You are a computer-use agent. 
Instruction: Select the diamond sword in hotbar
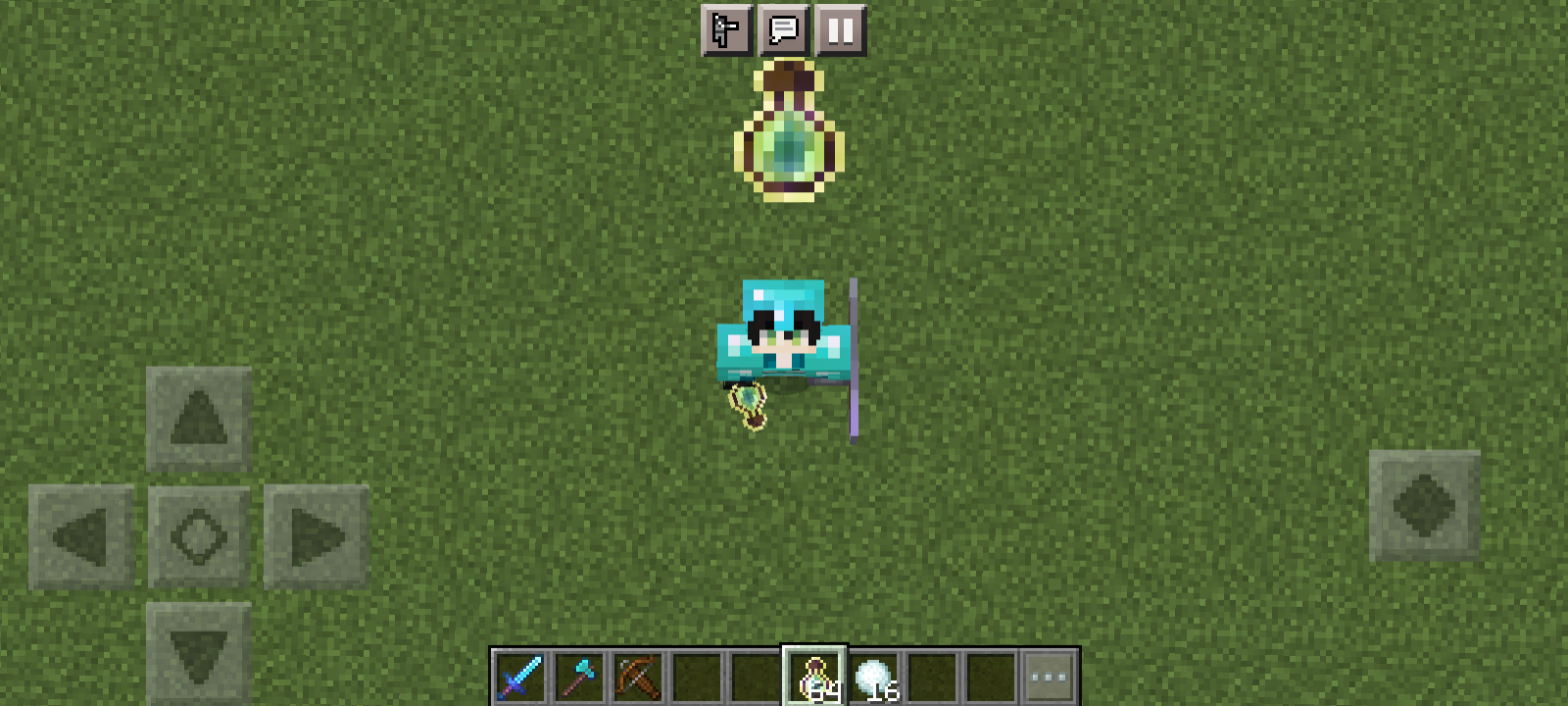coord(520,678)
